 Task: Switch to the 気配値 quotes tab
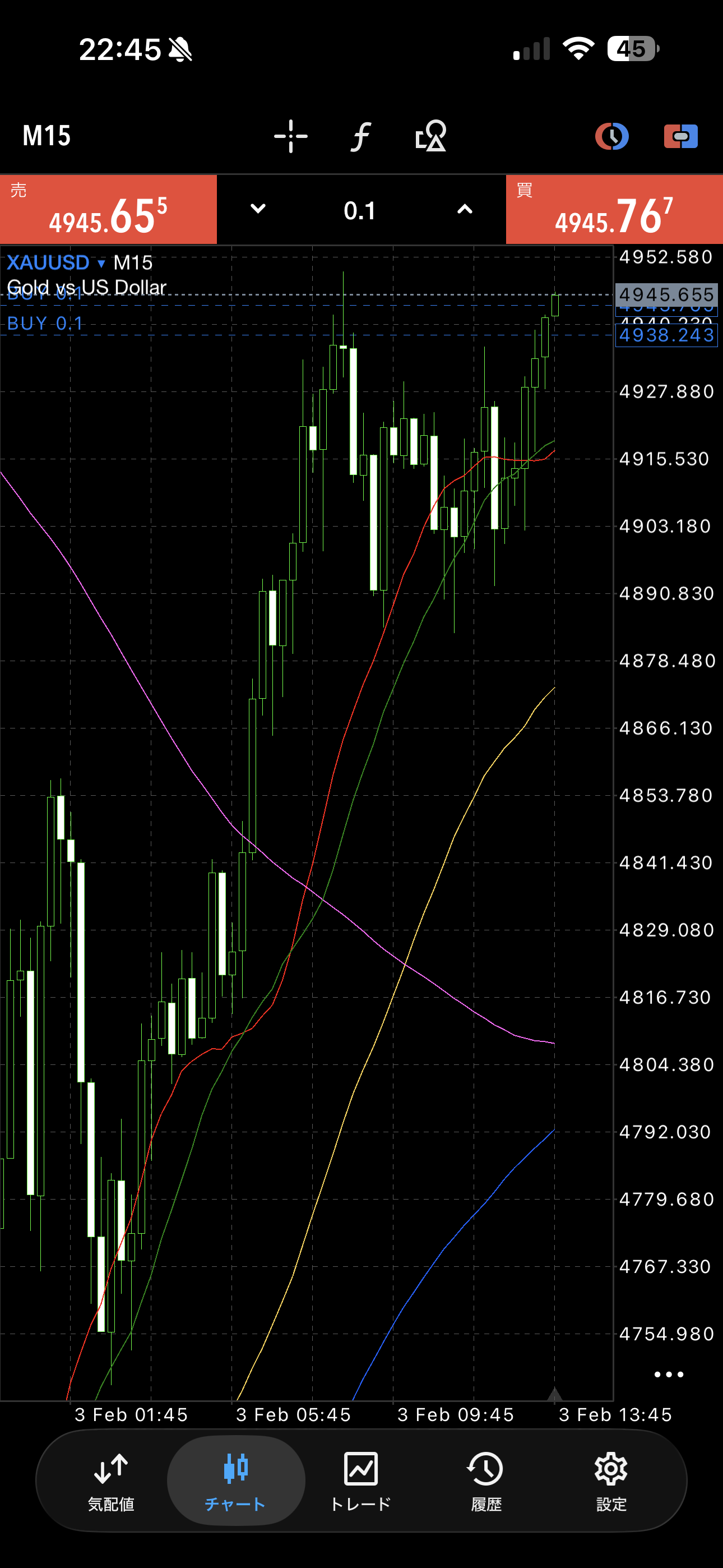111,1481
